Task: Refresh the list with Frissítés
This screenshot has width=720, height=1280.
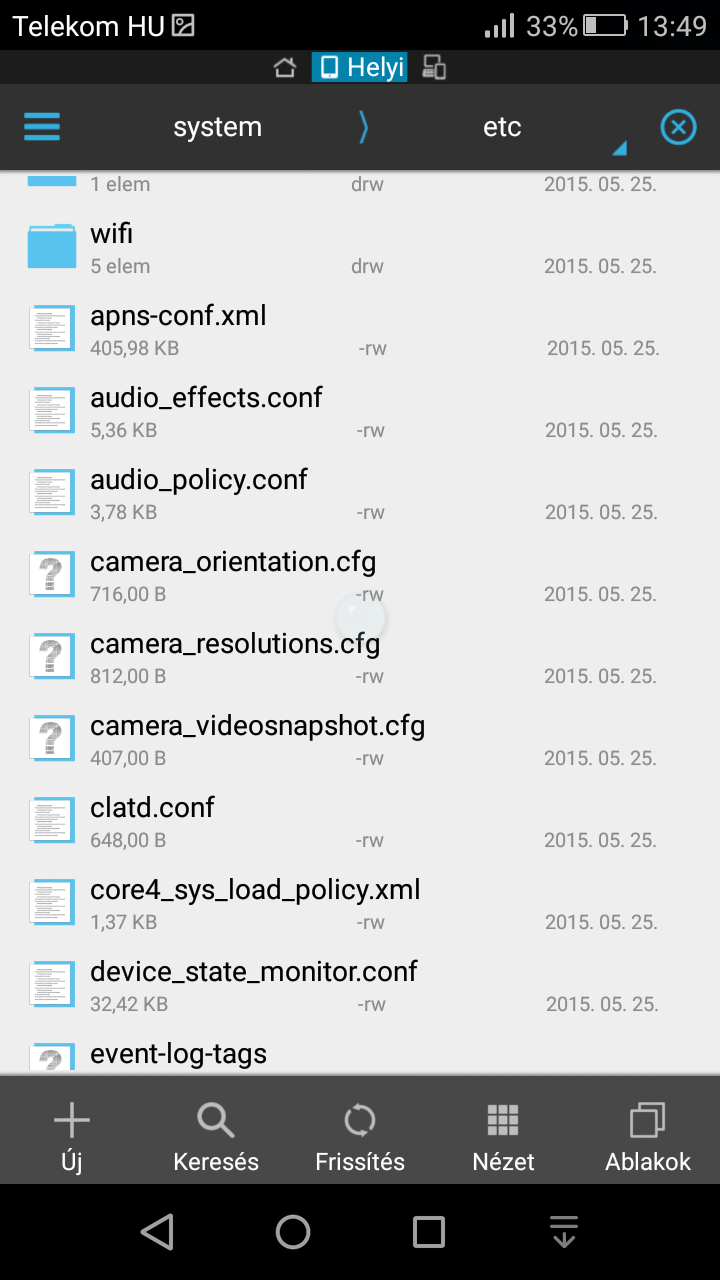Action: tap(360, 1136)
